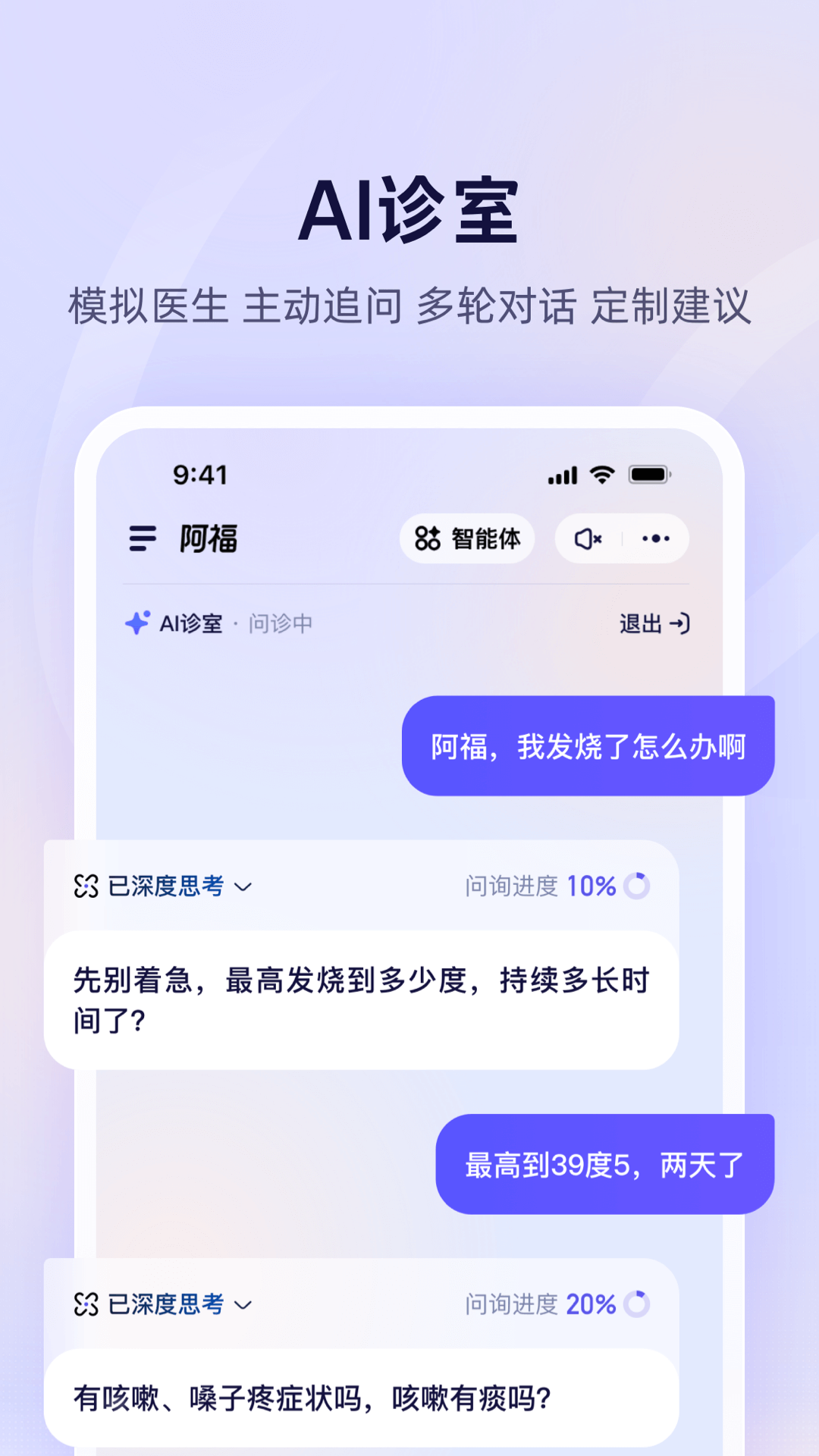
Task: Select the message bubble 最高到39度5，两天了
Action: pyautogui.click(x=604, y=1163)
